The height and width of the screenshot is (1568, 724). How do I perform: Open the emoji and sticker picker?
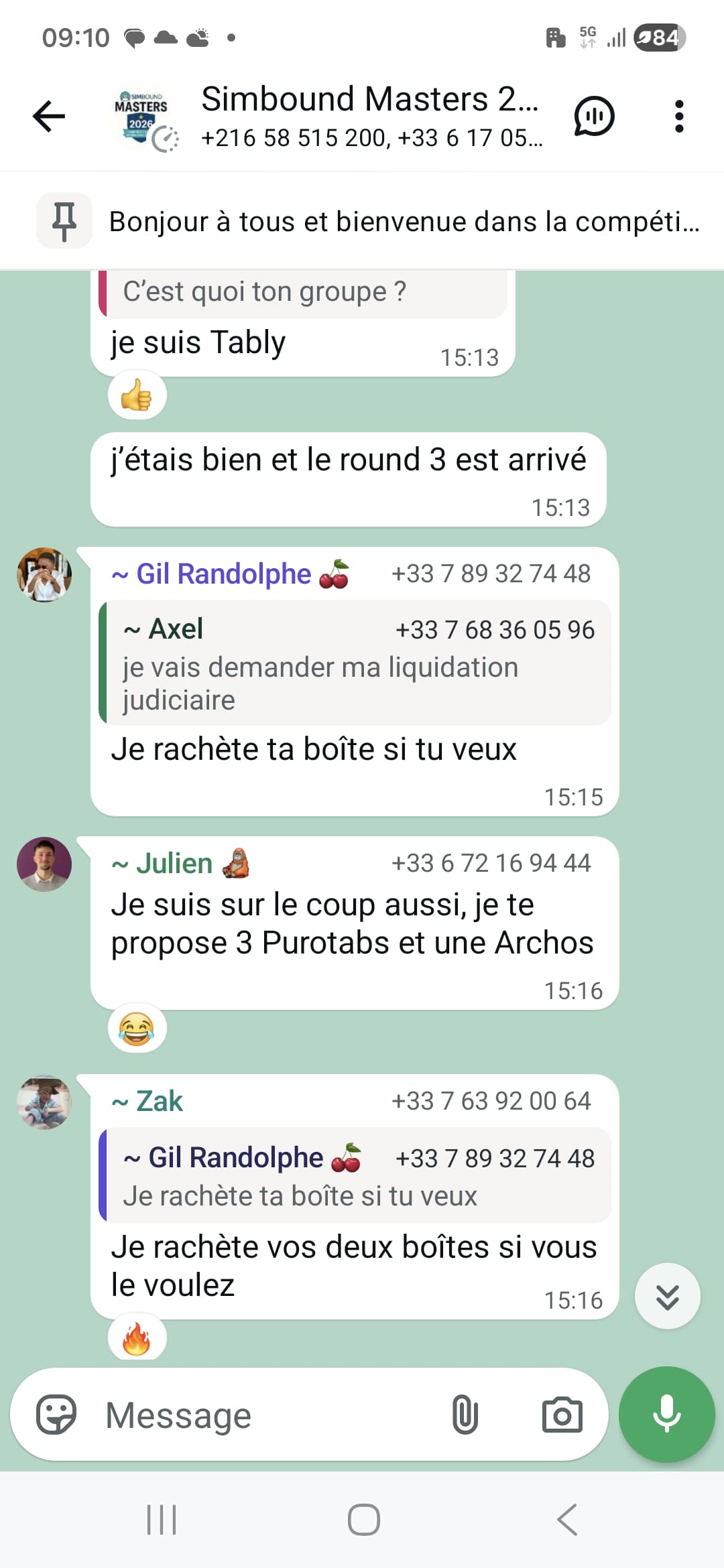[56, 1415]
